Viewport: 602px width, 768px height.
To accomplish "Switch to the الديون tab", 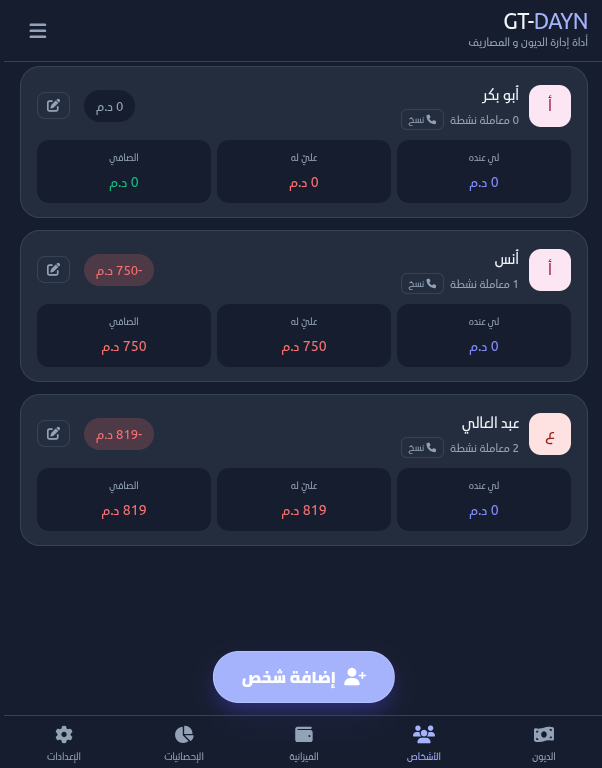I will (x=543, y=742).
